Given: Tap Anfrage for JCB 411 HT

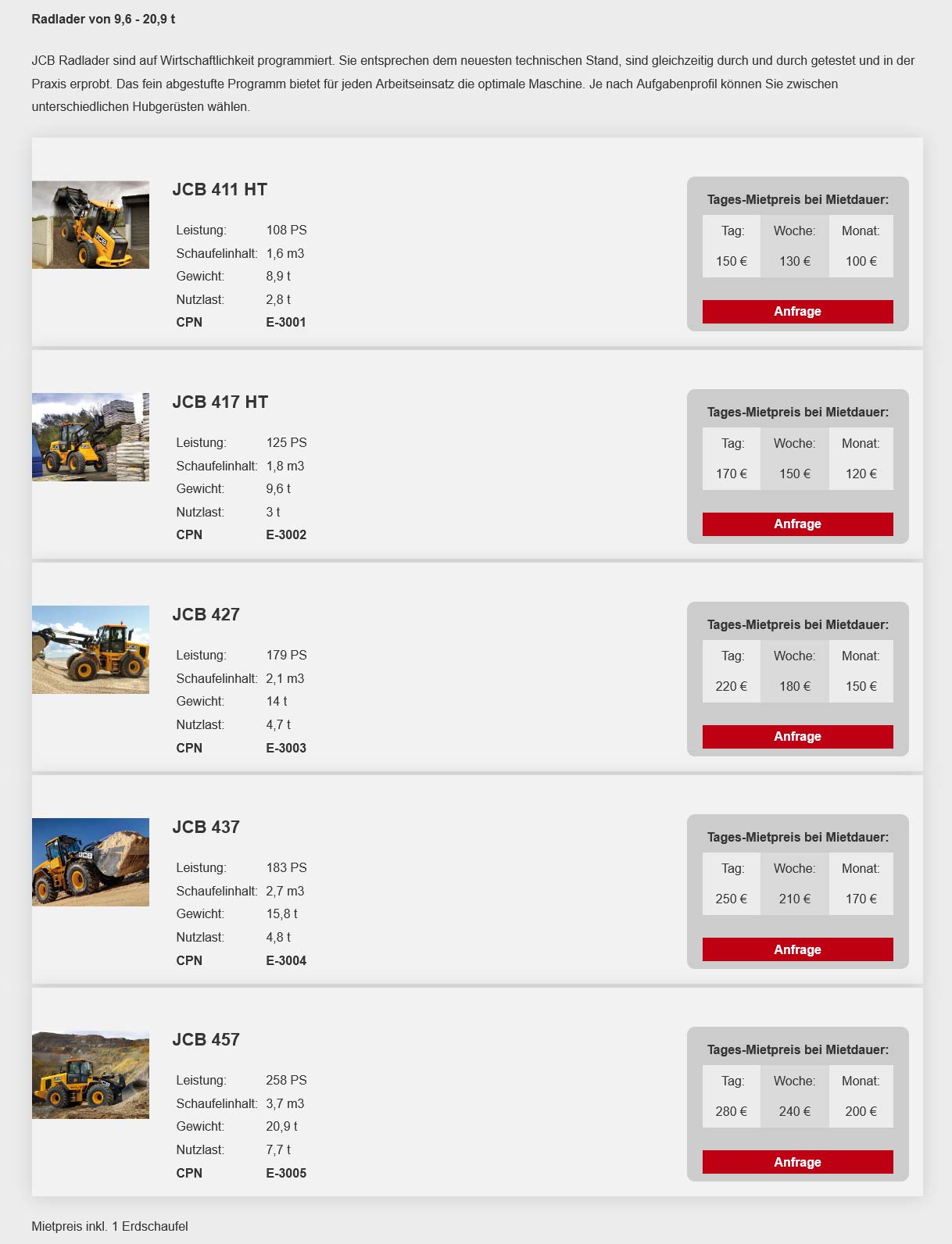Looking at the screenshot, I should [x=797, y=311].
